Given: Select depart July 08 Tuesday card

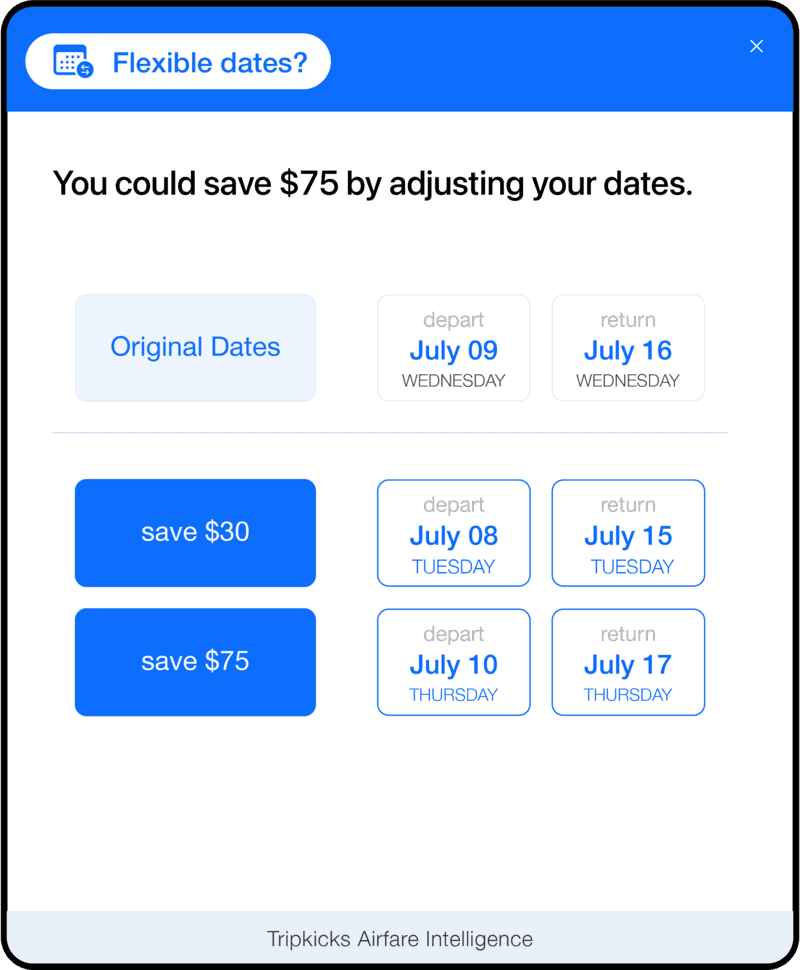Looking at the screenshot, I should coord(454,533).
